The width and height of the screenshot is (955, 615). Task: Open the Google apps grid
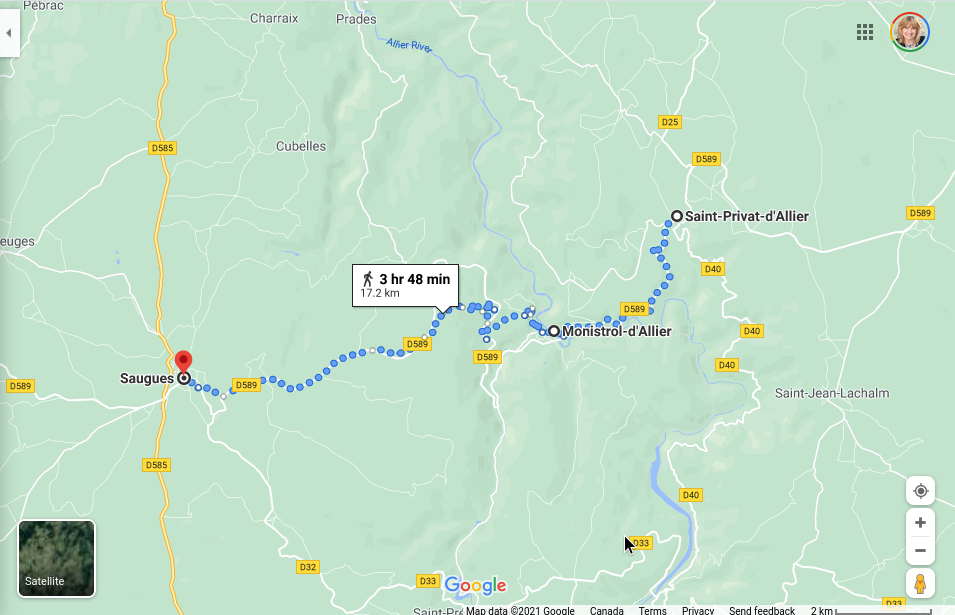point(865,32)
